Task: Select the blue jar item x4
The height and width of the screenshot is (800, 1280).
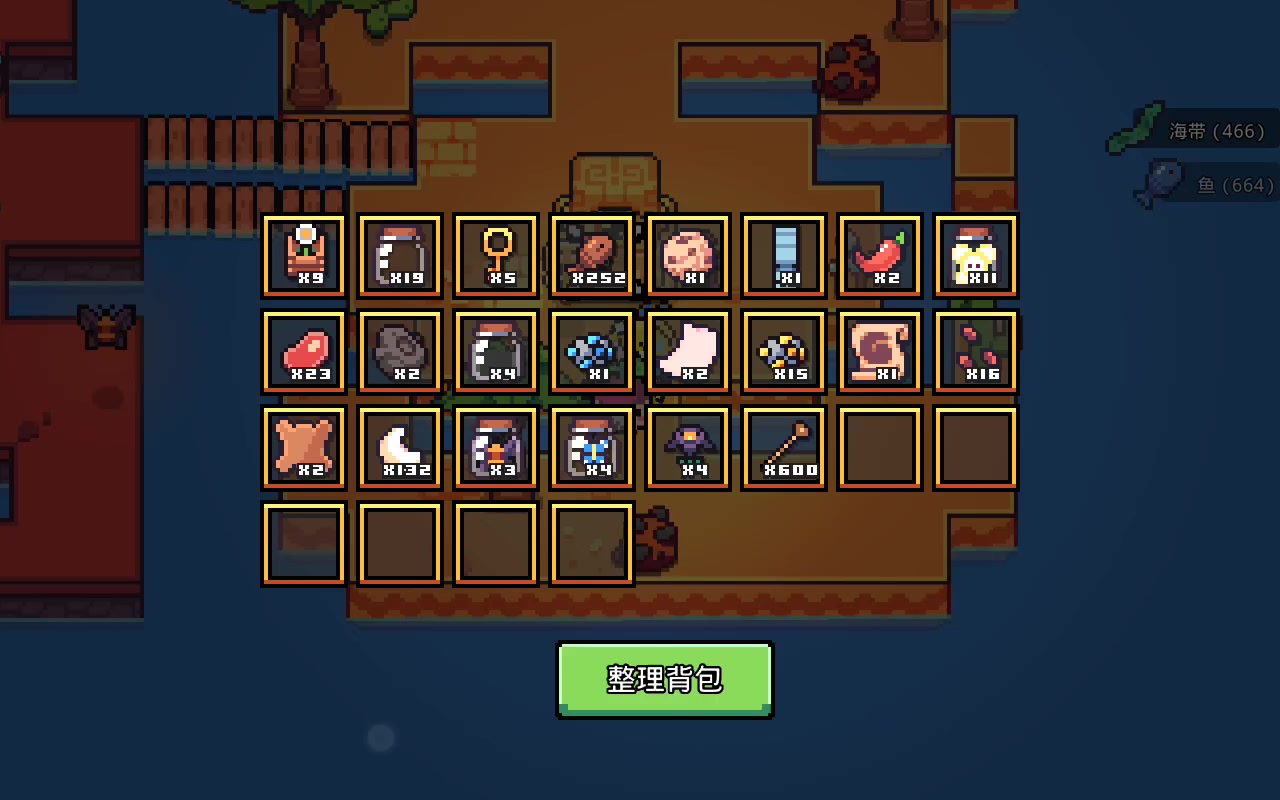Action: [x=592, y=448]
